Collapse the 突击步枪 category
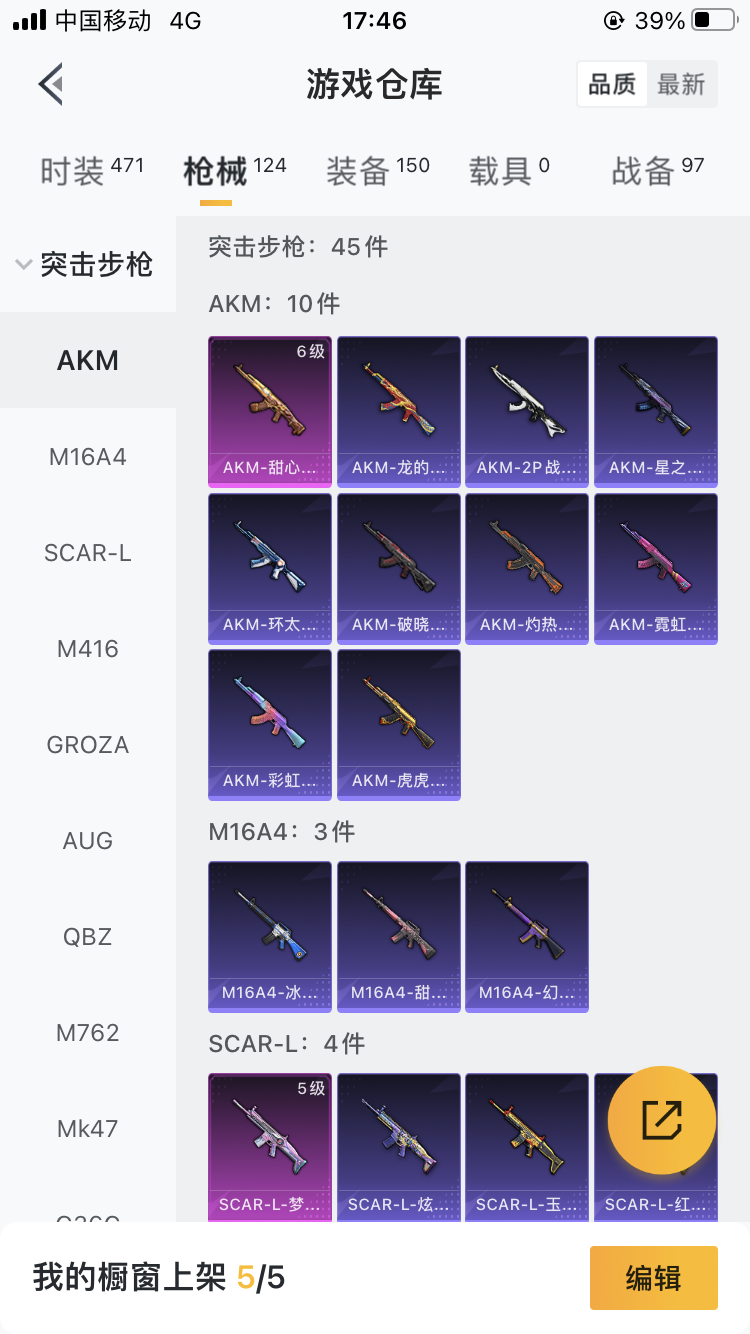Viewport: 750px width, 1334px height. [x=86, y=264]
